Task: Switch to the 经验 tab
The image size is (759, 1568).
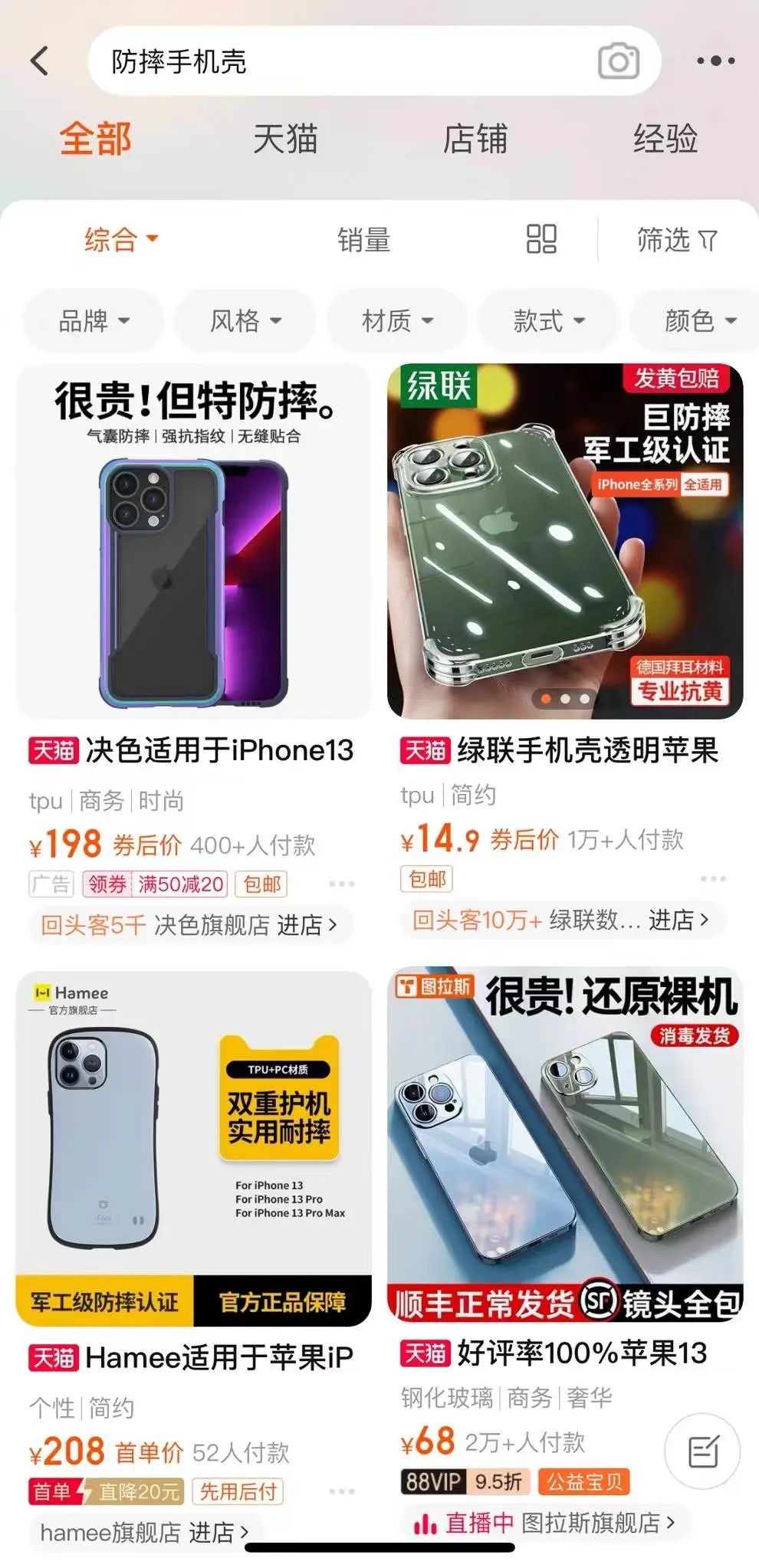Action: 665,139
